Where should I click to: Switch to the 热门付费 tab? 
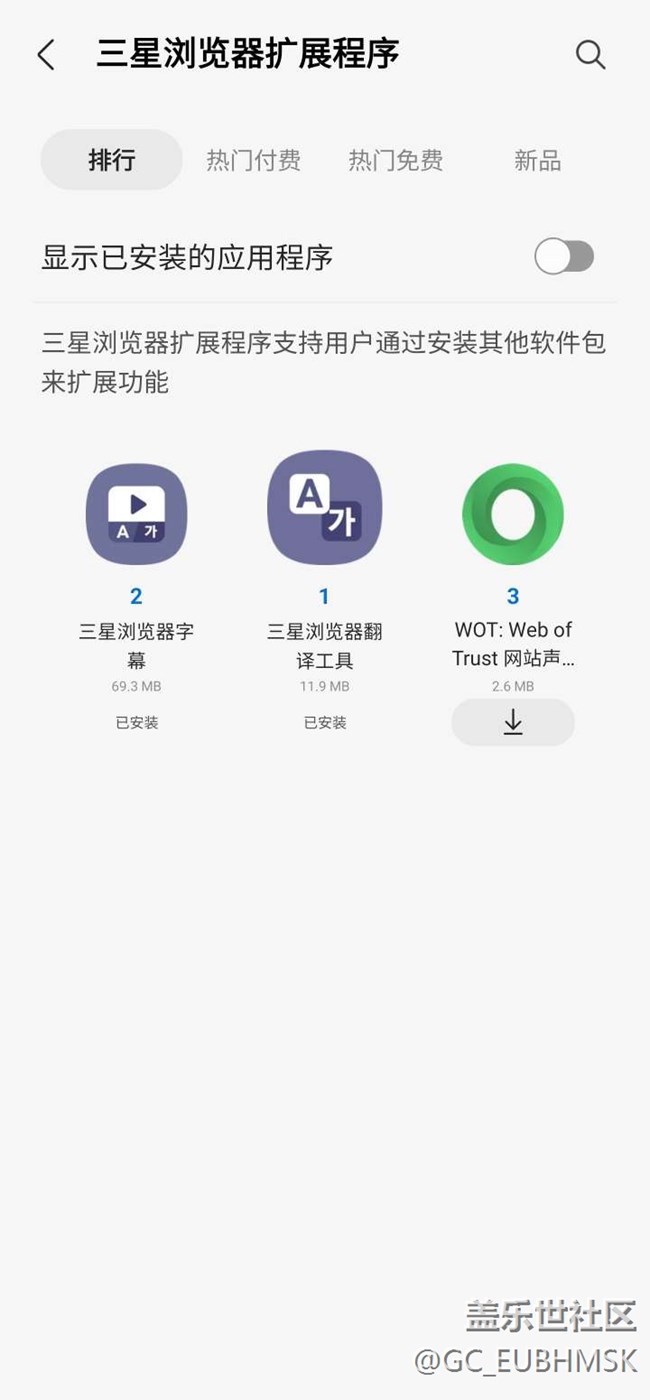point(253,160)
